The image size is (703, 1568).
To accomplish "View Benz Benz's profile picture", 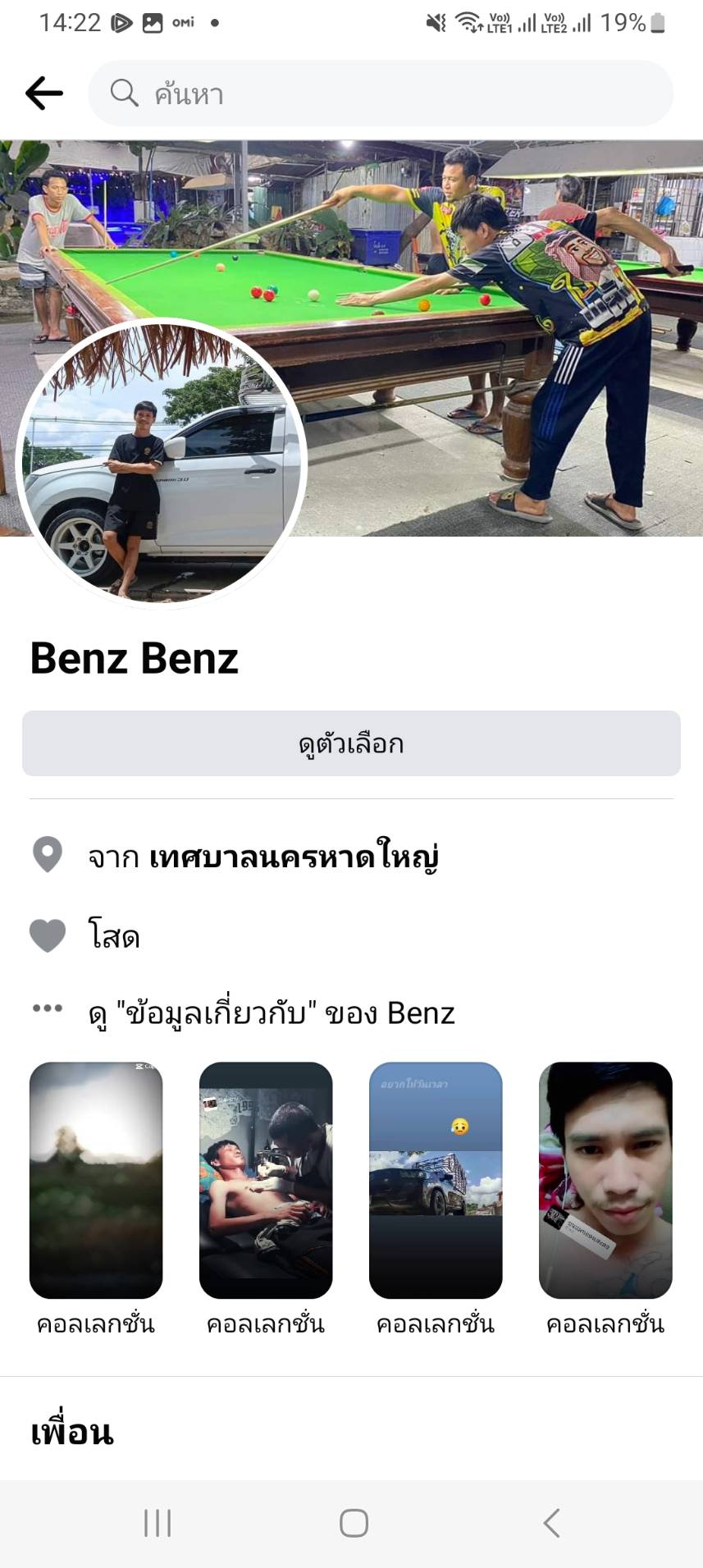I will (161, 464).
